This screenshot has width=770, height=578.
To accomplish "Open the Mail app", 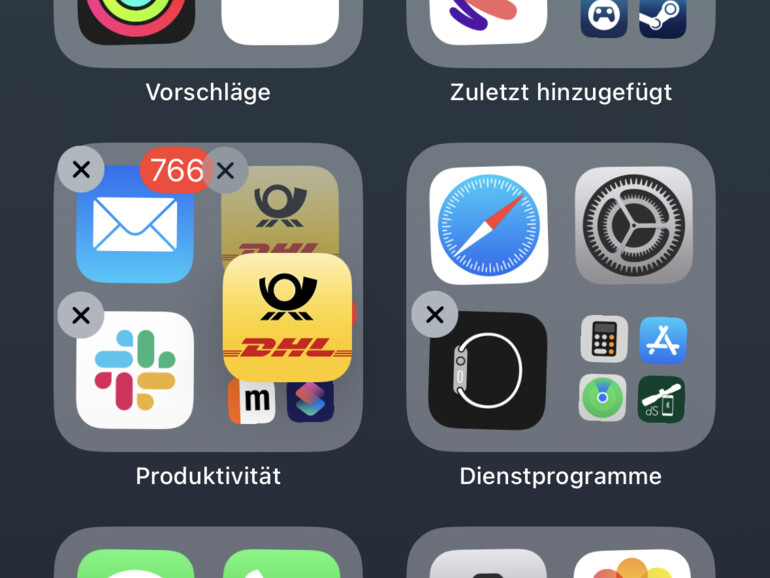I will click(x=135, y=225).
